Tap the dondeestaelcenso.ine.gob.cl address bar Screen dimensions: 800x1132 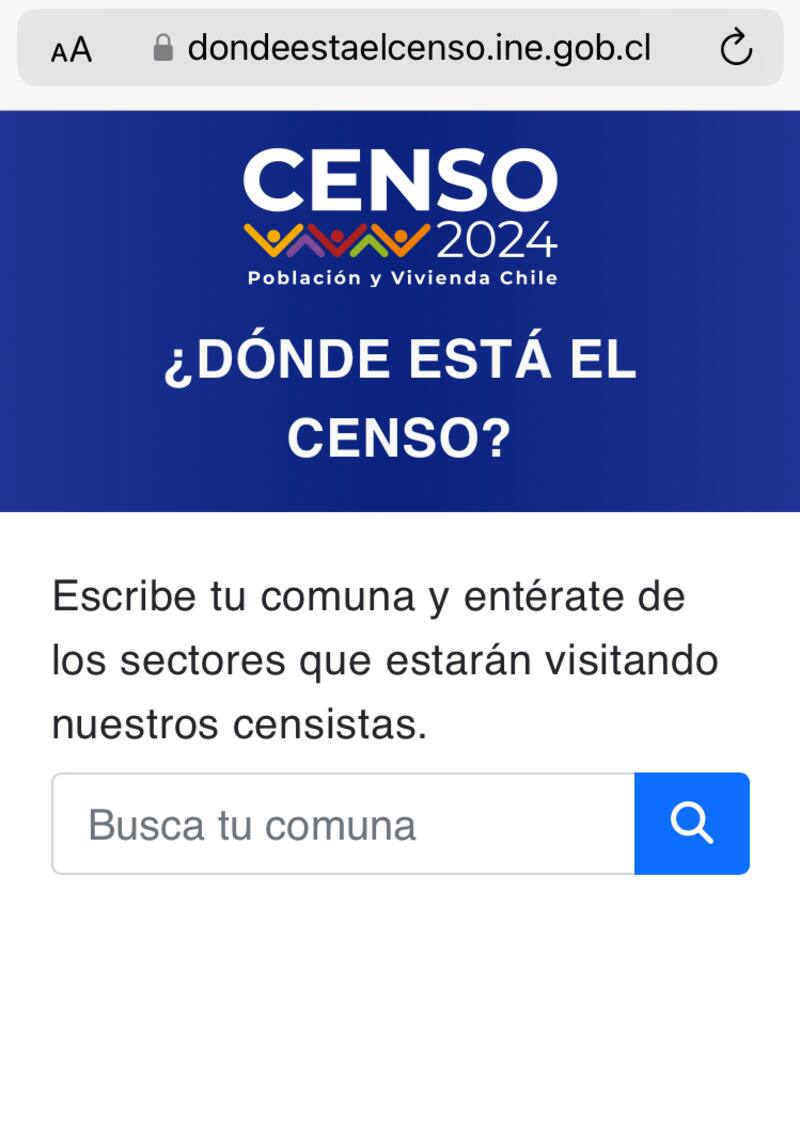point(418,47)
